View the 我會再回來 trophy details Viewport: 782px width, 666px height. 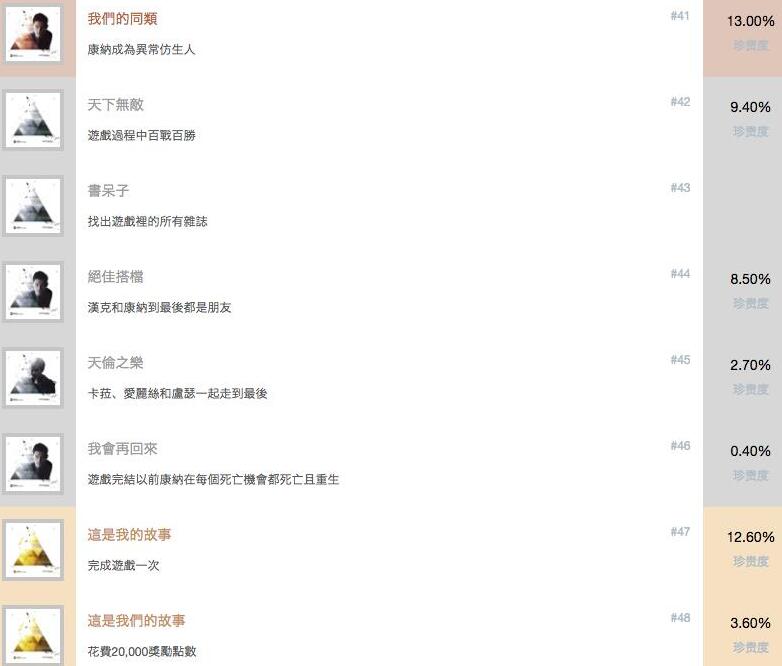122,449
